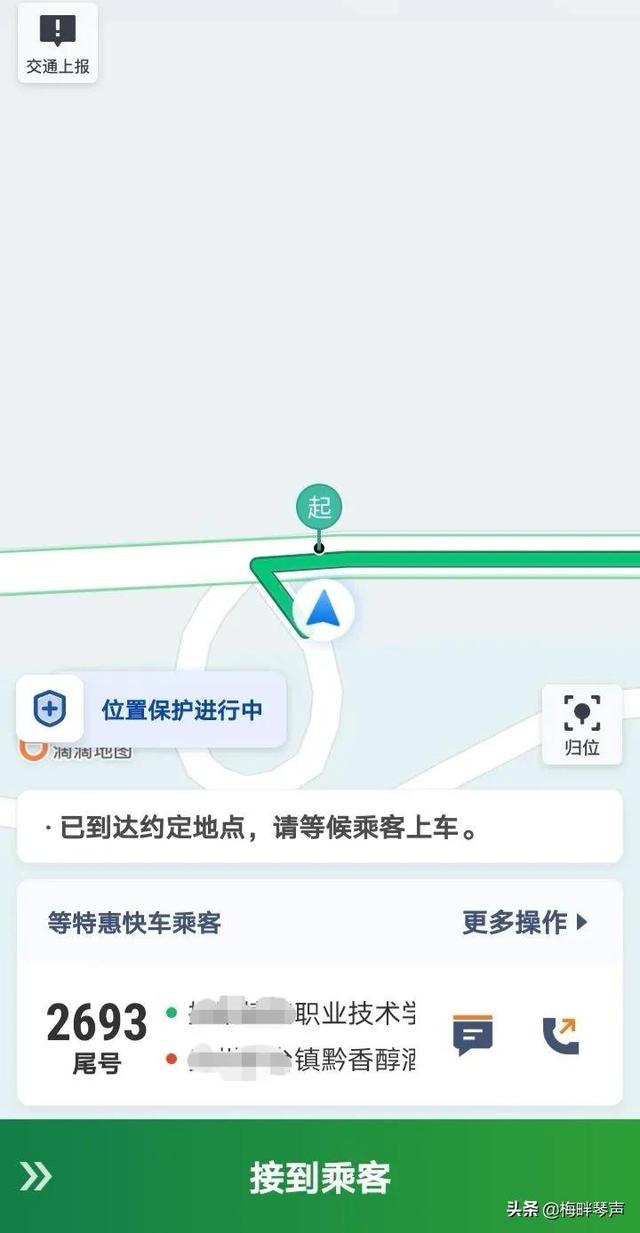Screen dimensions: 640x1233
Task: Call the passenger with tail number 2693
Action: (561, 1035)
